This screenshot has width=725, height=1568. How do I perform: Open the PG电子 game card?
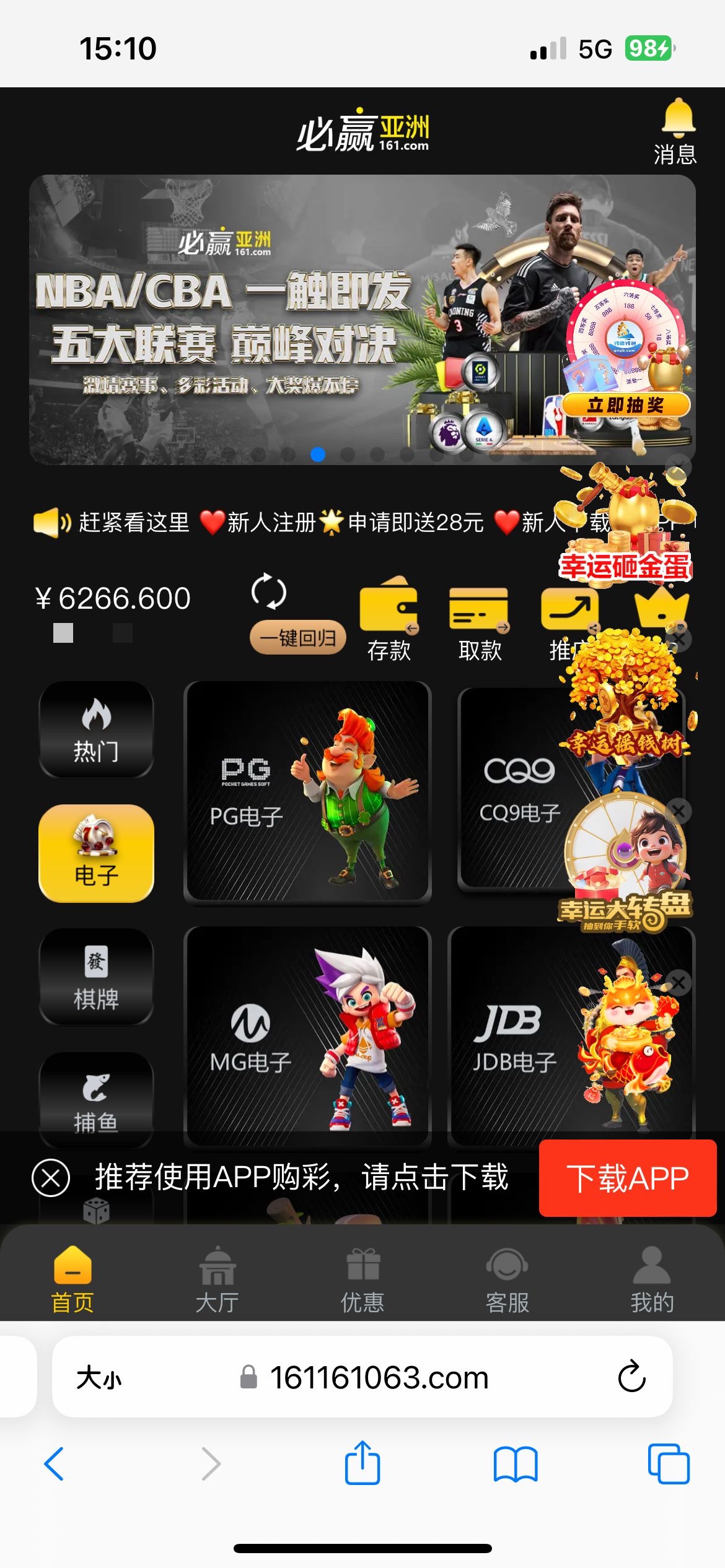pyautogui.click(x=307, y=791)
